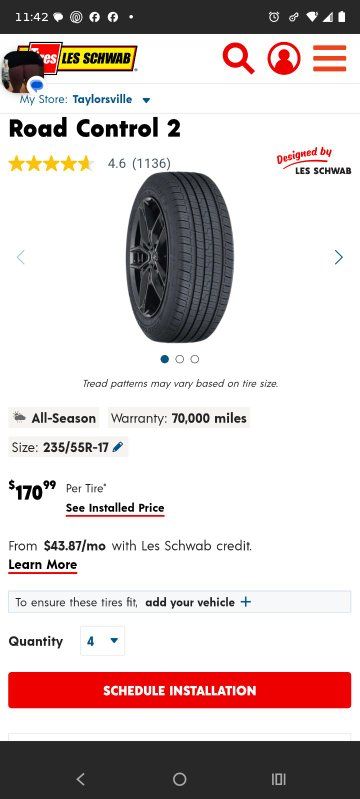Edit the 235/55R-17 tire size
The image size is (360, 799).
(118, 447)
